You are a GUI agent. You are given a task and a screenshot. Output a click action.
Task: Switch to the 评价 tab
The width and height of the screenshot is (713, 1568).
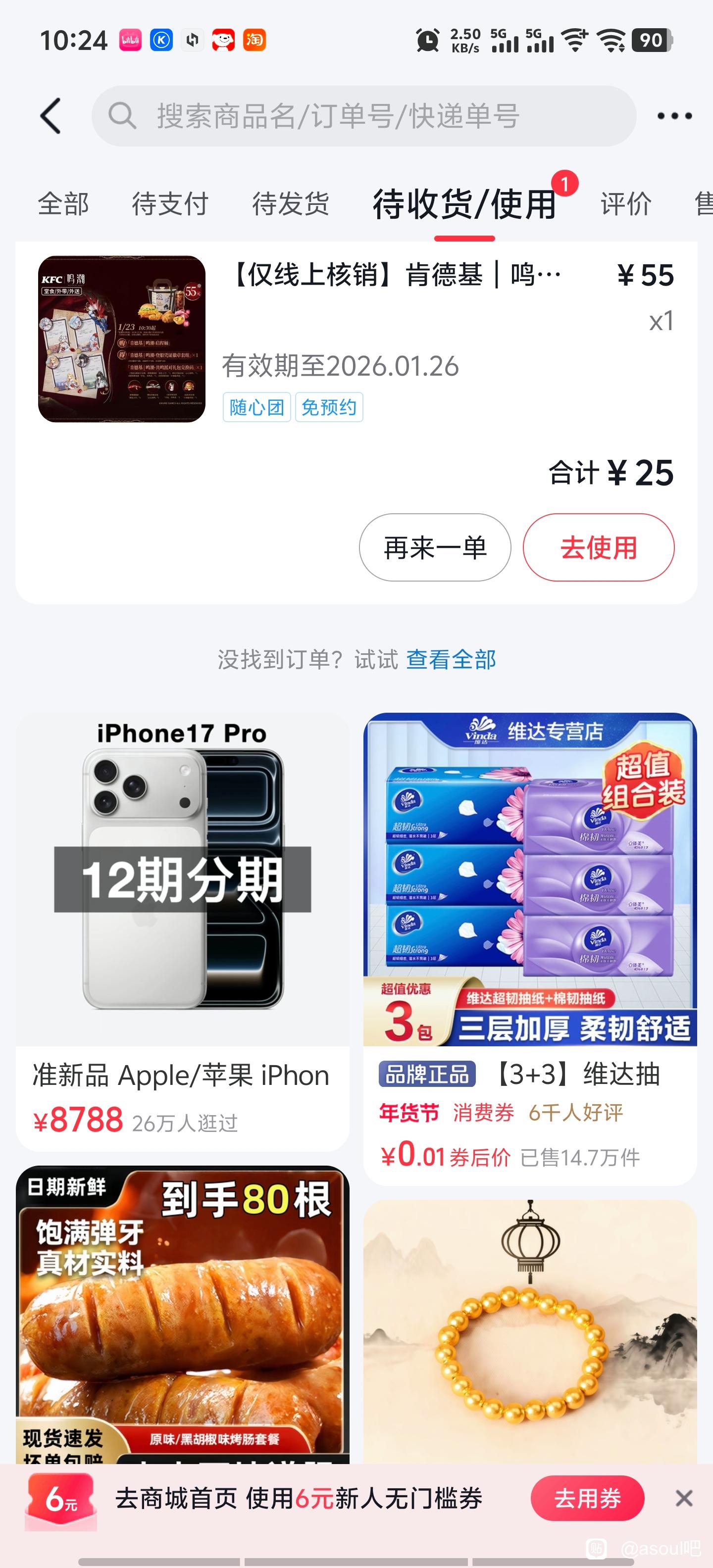[625, 204]
